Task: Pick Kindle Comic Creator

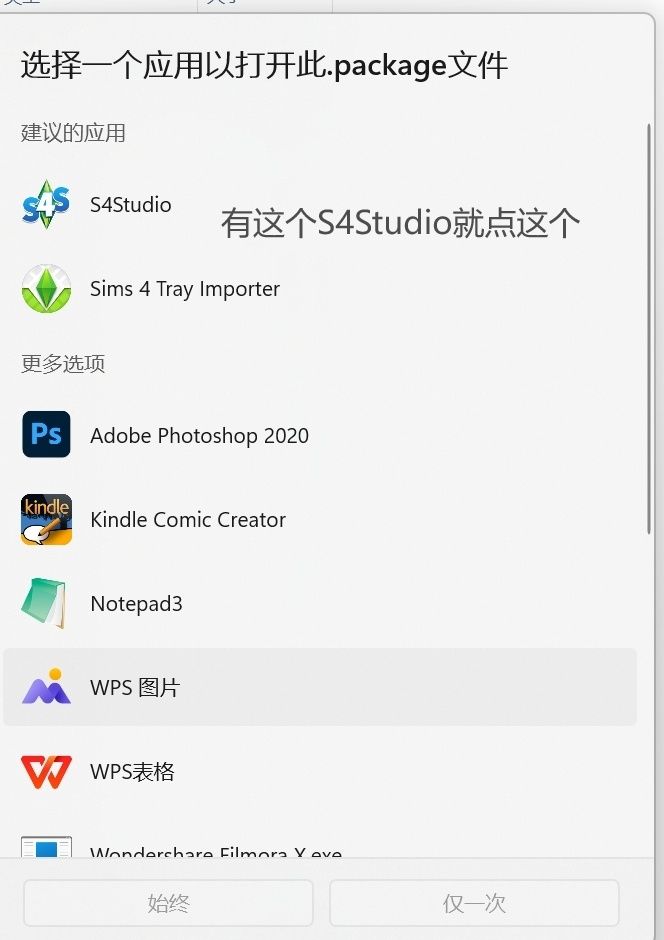Action: [187, 520]
